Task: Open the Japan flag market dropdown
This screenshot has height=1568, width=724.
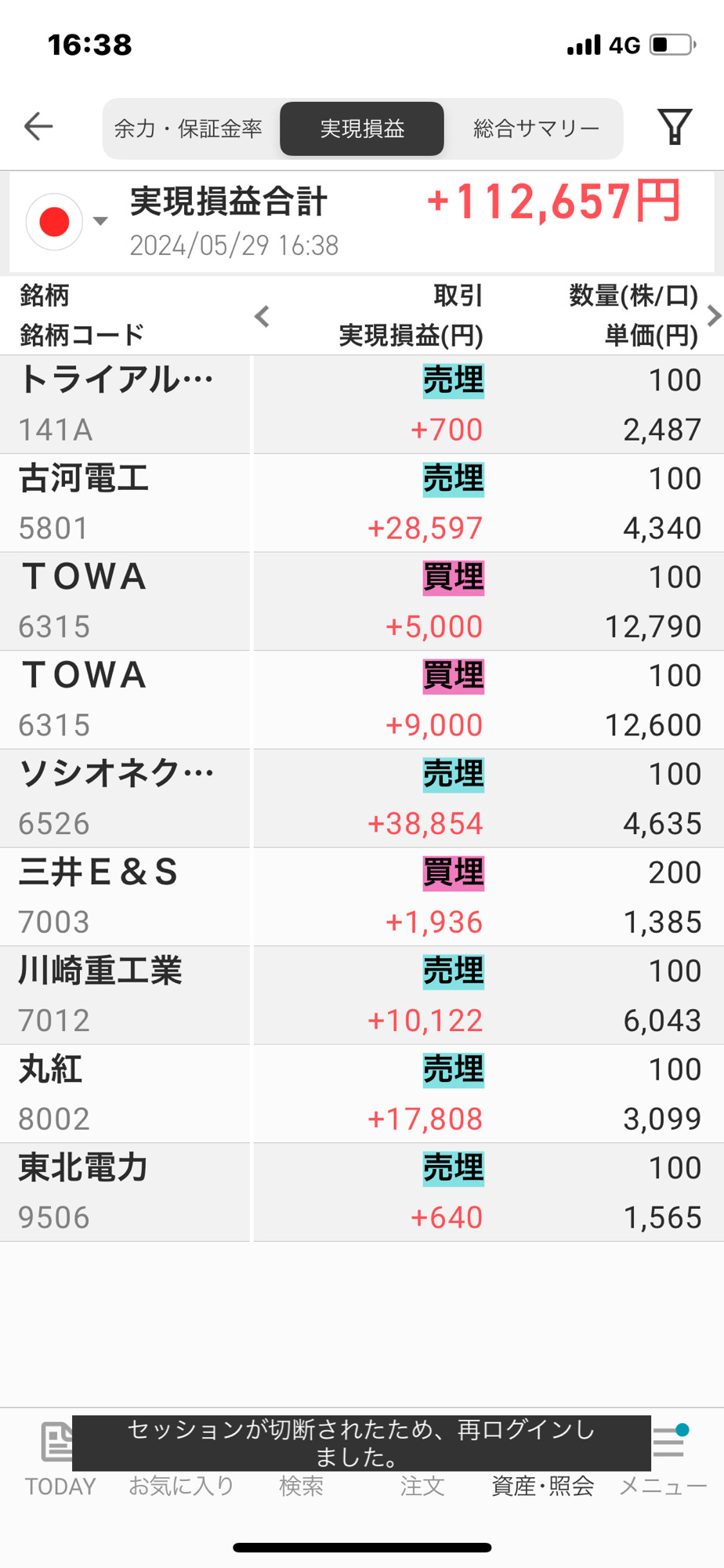Action: [x=67, y=222]
